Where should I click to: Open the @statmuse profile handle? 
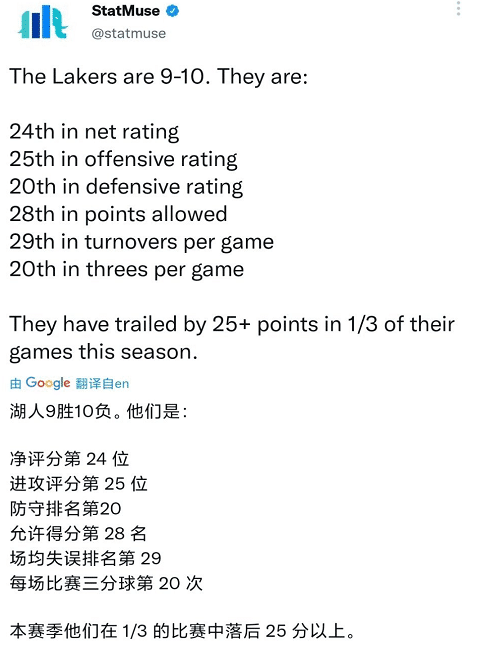pos(128,33)
